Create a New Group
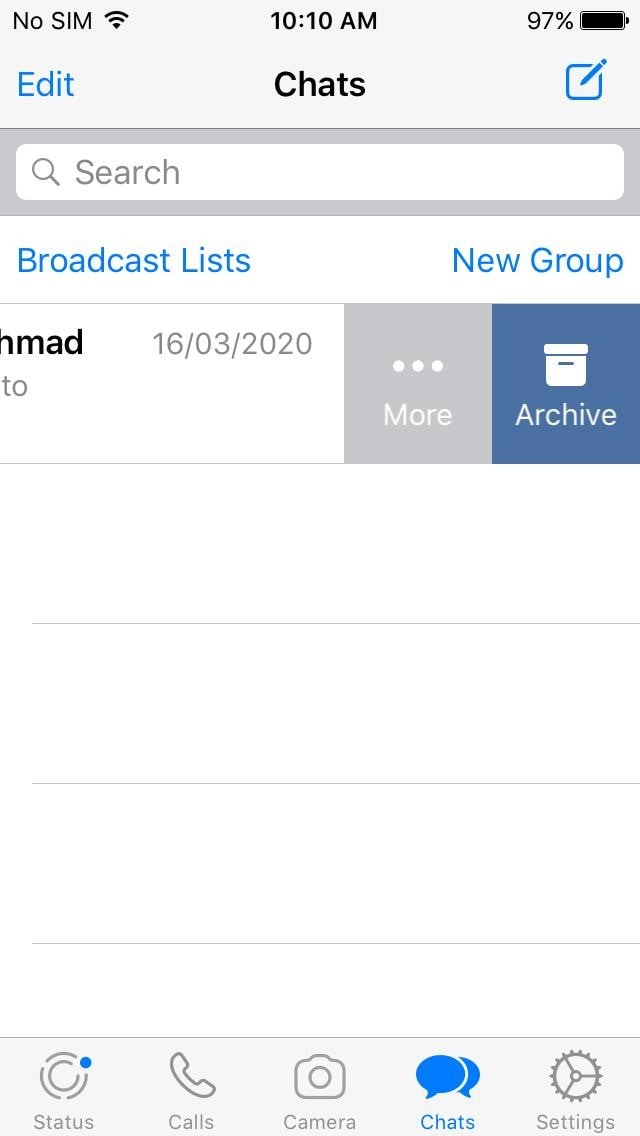The height and width of the screenshot is (1136, 640). coord(537,260)
